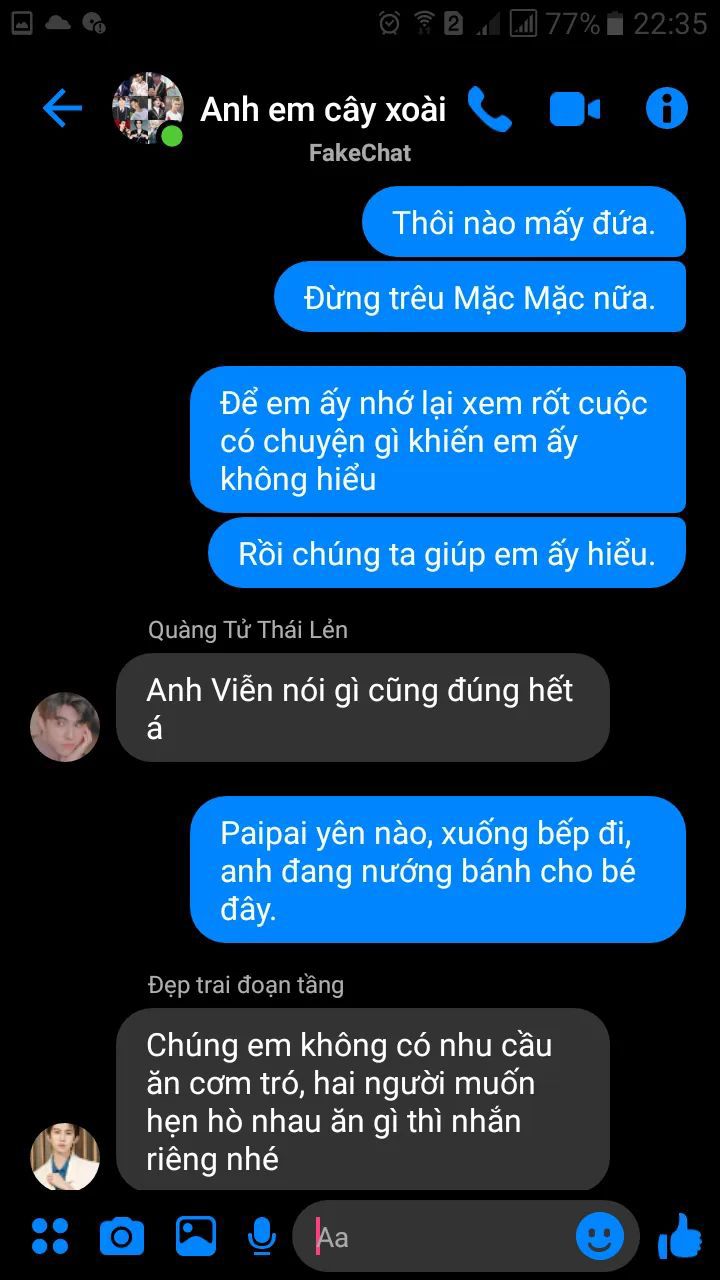Open the camera to take a photo
This screenshot has width=720, height=1280.
point(122,1237)
